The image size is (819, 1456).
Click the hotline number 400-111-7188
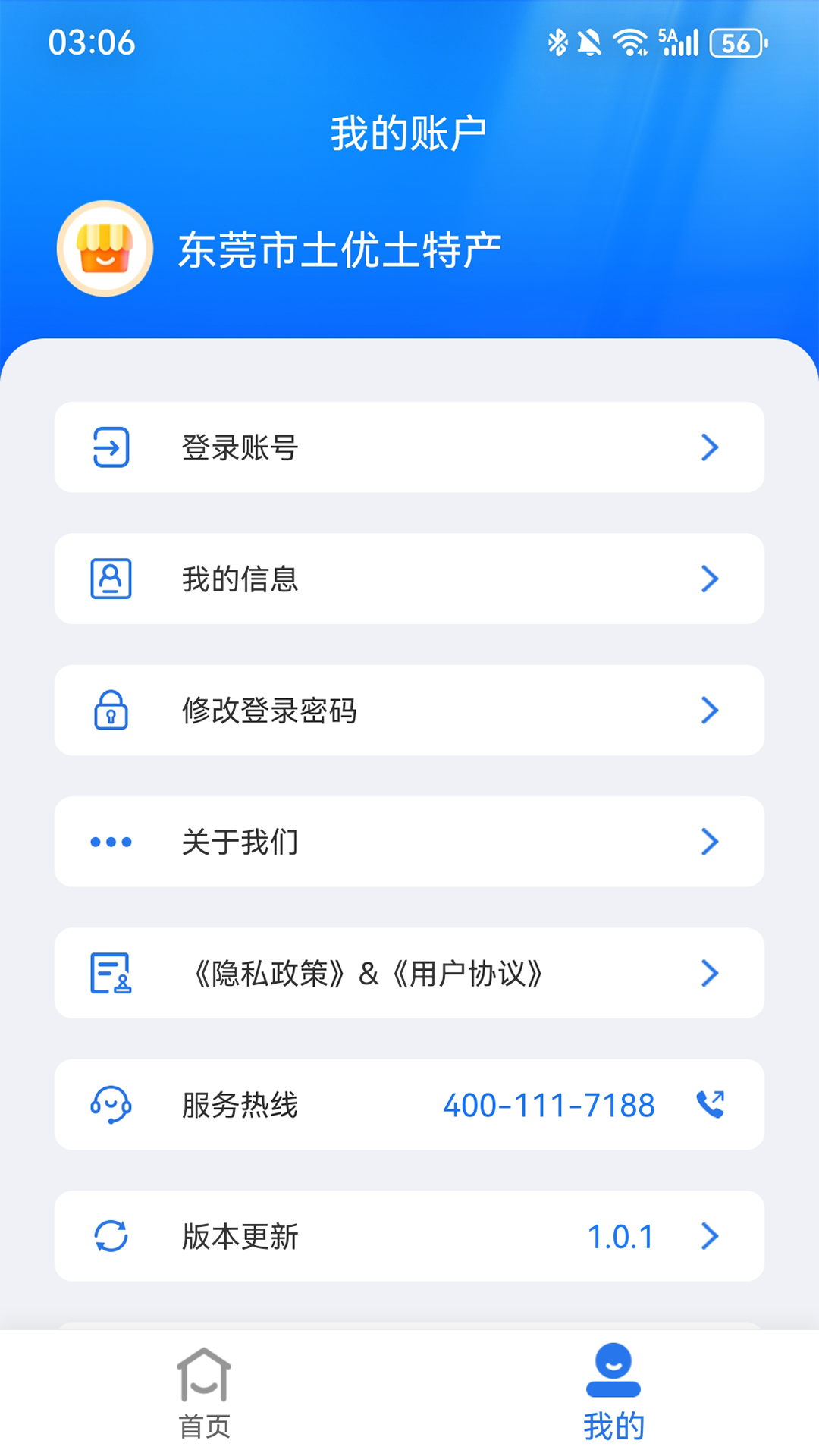[548, 1105]
